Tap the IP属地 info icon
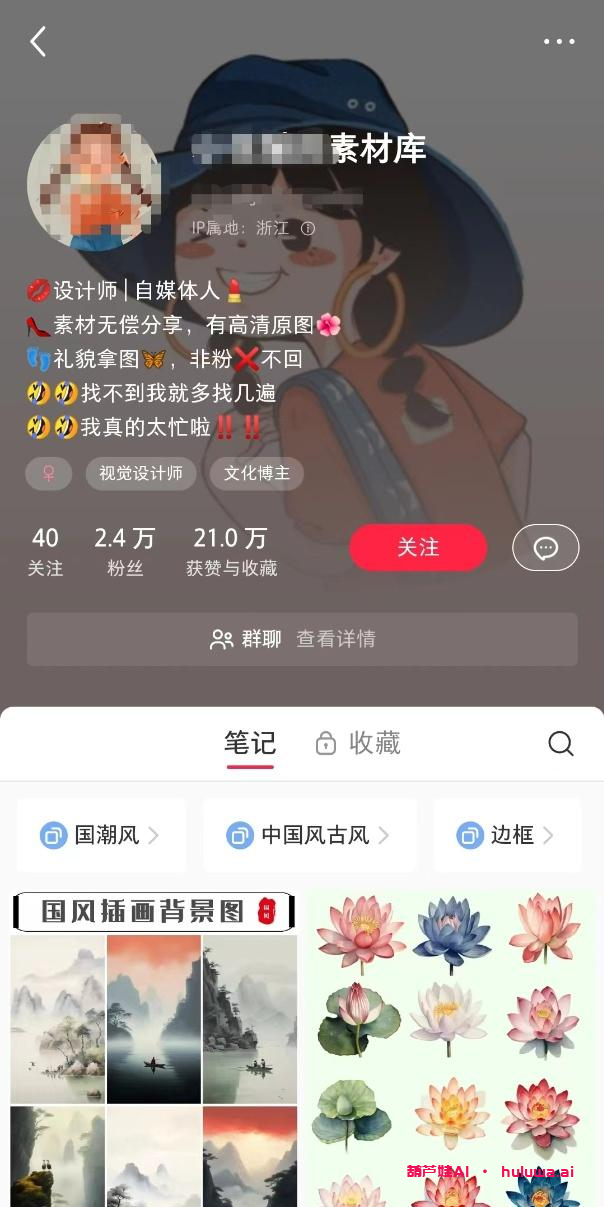Image resolution: width=604 pixels, height=1207 pixels. tap(308, 228)
